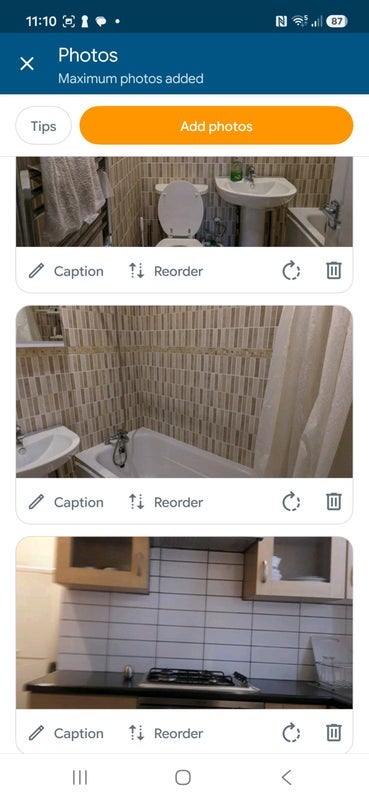The height and width of the screenshot is (800, 369).
Task: Close the Photos screen with the X
Action: click(x=27, y=64)
